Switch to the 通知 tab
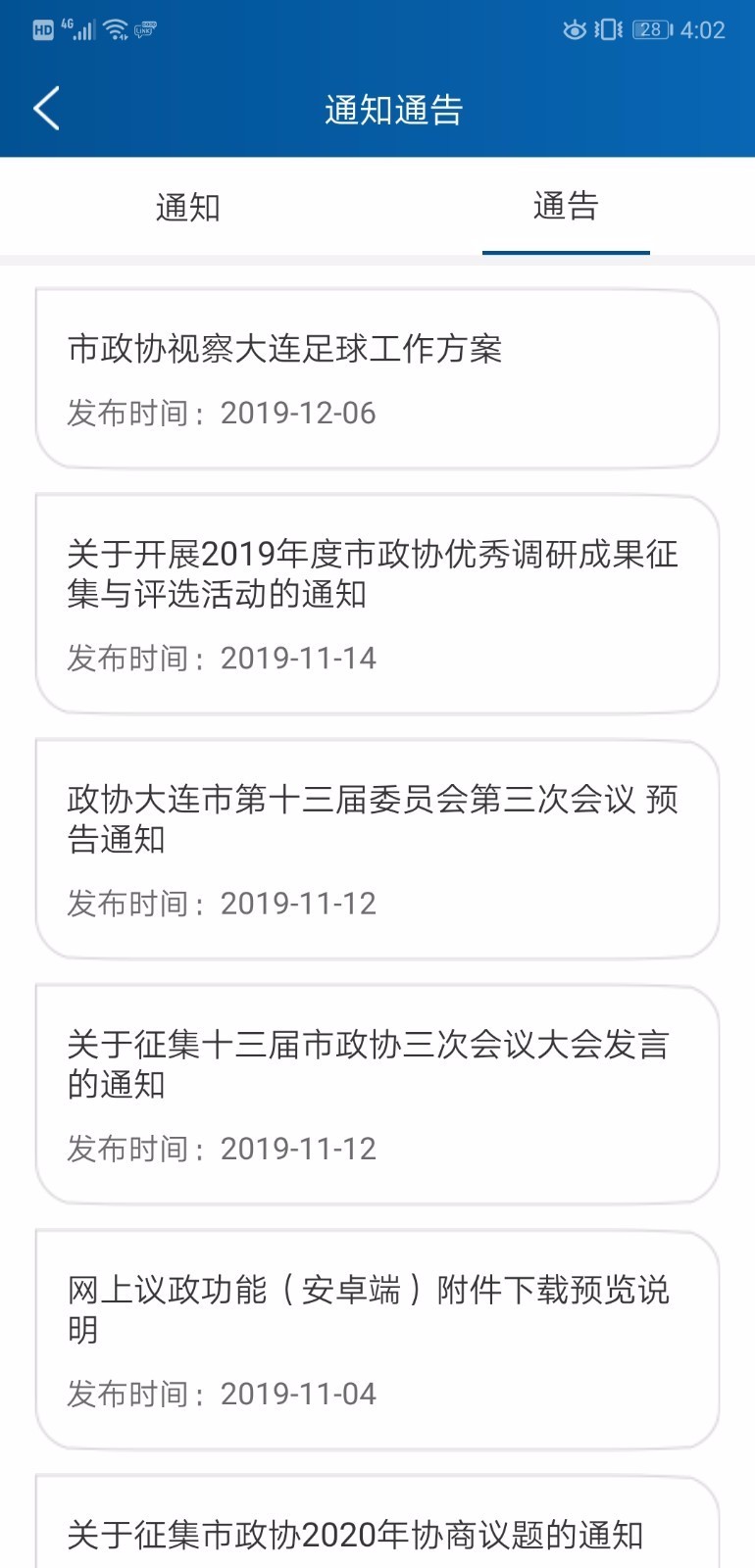Viewport: 755px width, 1568px height. 187,208
